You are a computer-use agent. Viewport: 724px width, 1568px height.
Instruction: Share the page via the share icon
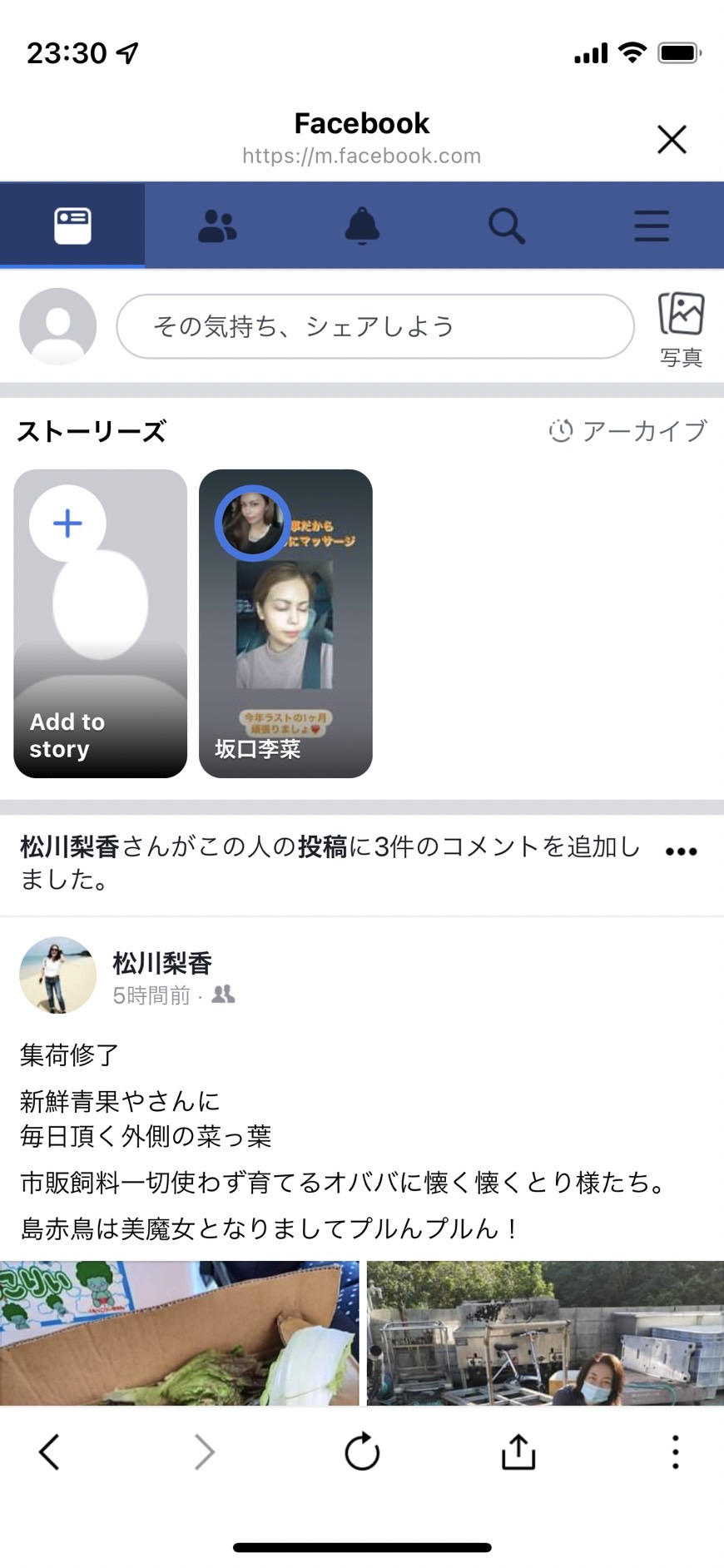coord(518,1452)
